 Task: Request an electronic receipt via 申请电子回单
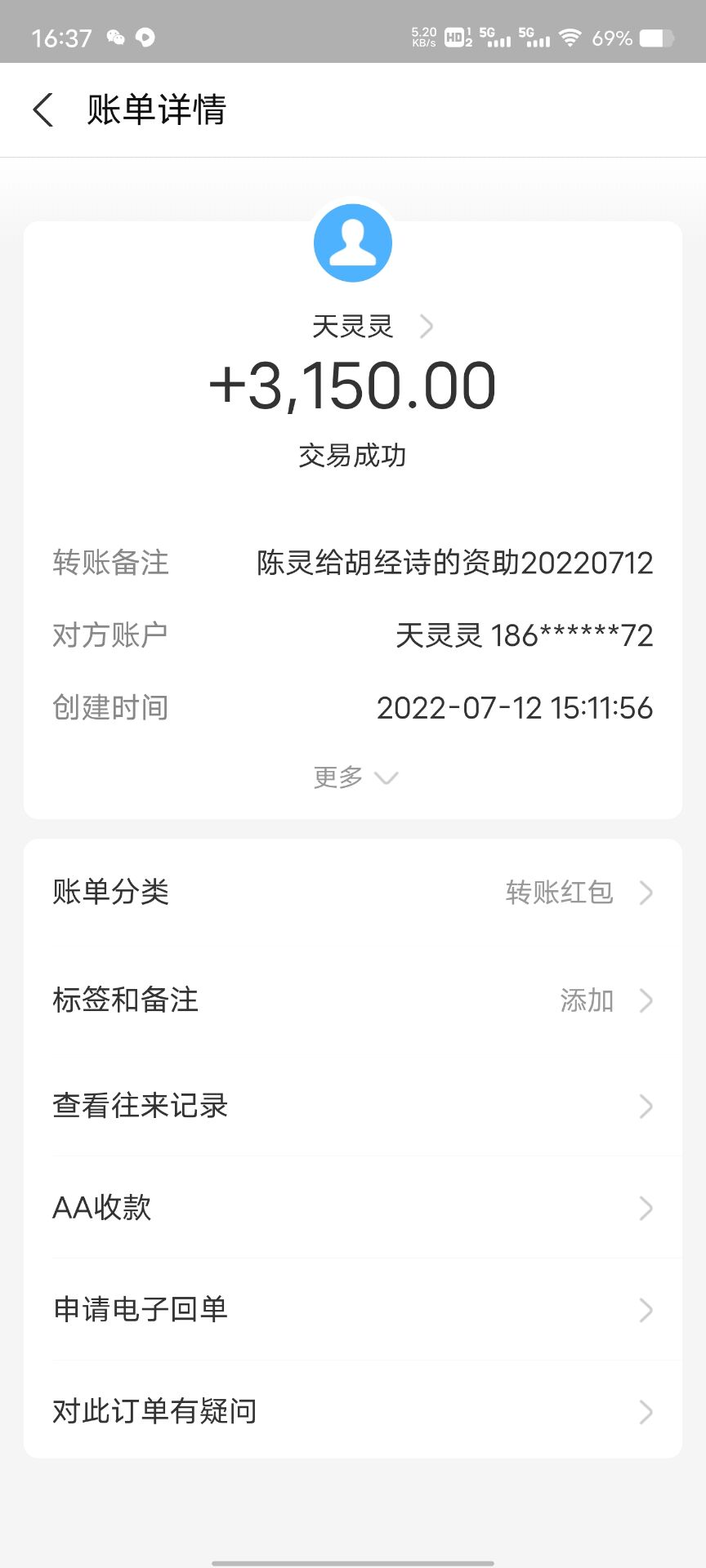coord(352,1310)
